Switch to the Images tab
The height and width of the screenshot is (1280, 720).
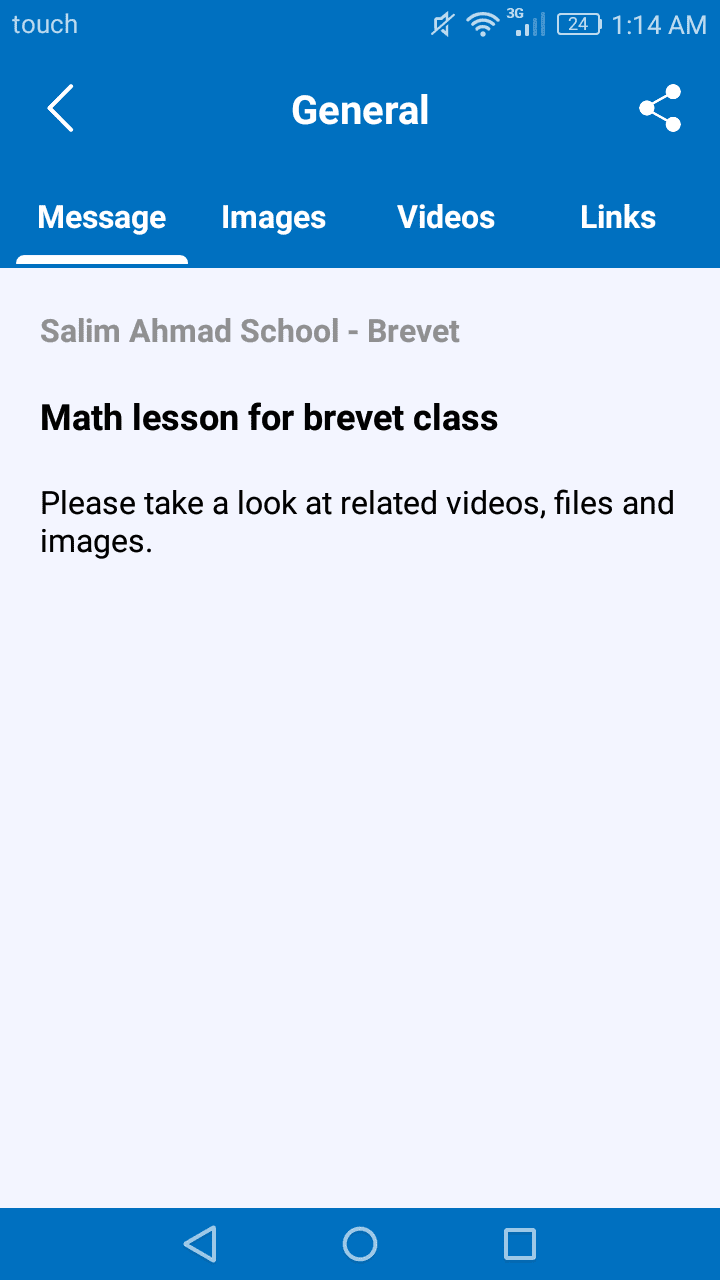pyautogui.click(x=273, y=218)
